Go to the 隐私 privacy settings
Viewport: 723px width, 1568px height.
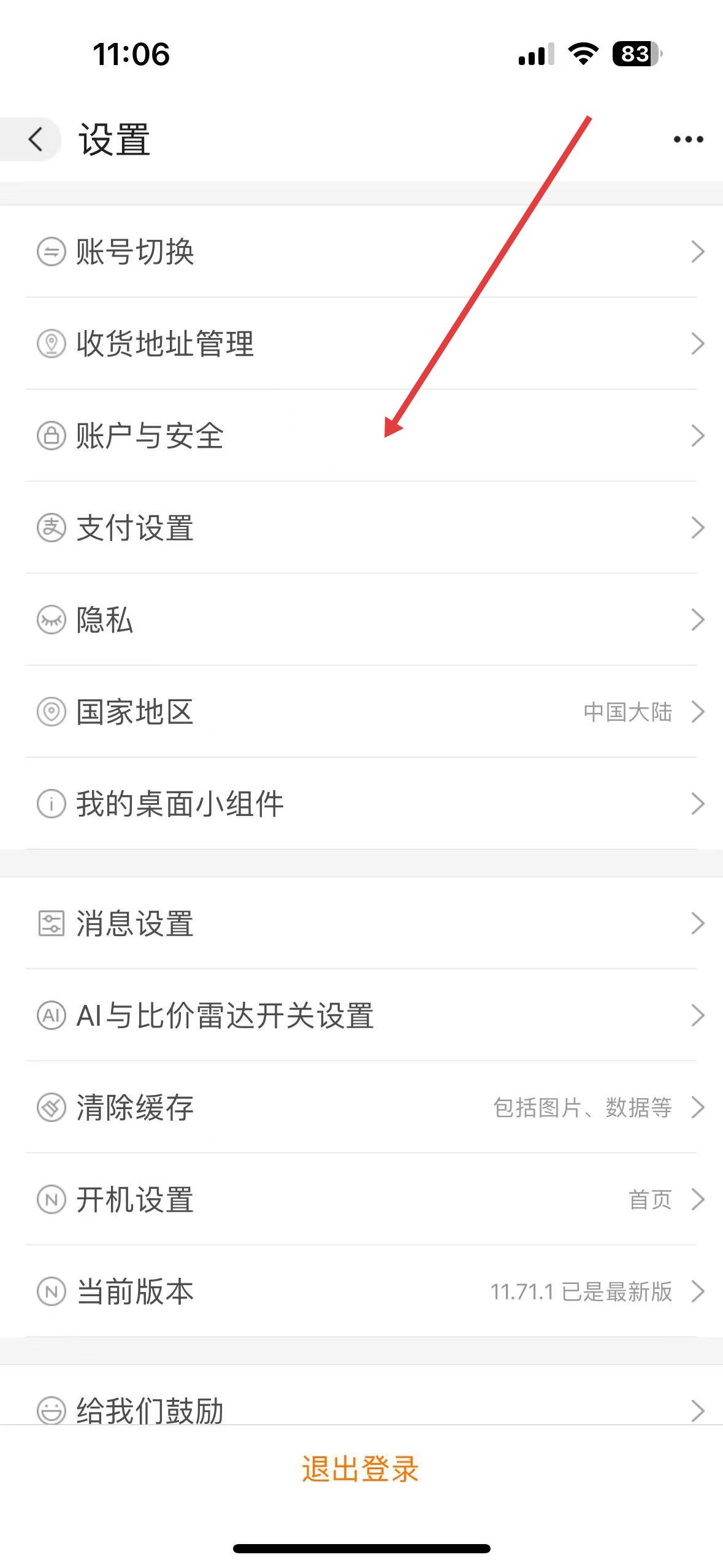point(361,620)
